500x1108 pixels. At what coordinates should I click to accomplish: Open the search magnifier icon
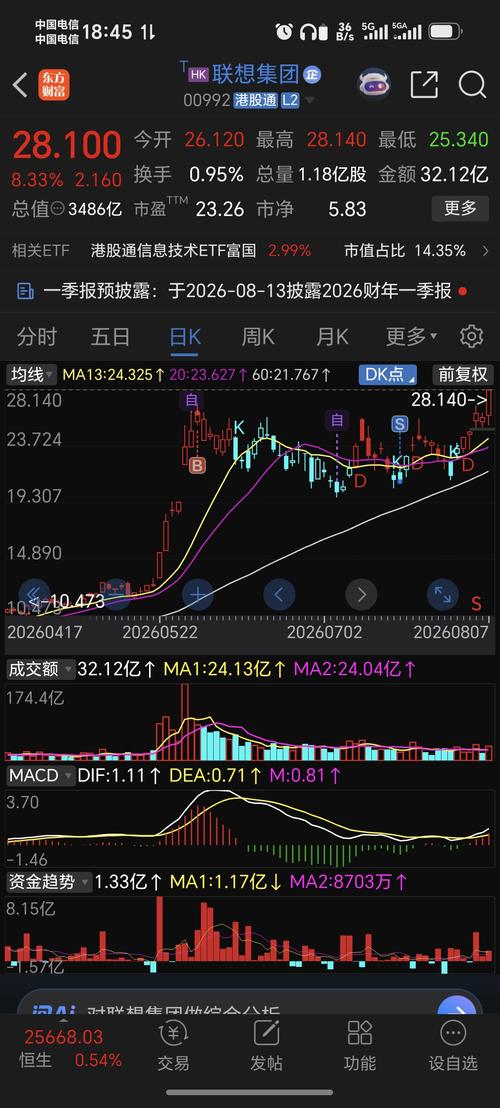pos(472,85)
